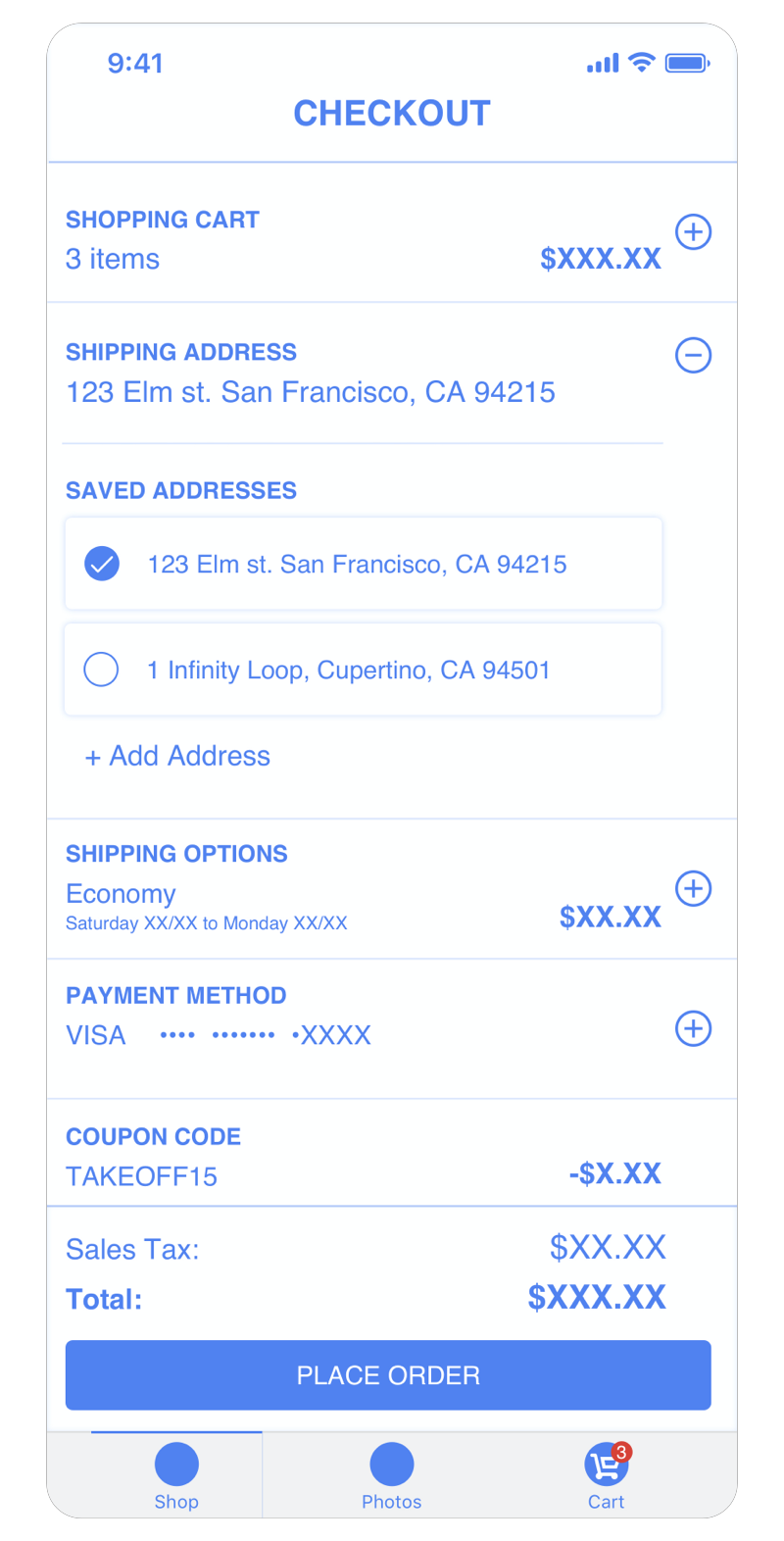The image size is (784, 1541).
Task: Choose the 1 Infinity Loop address
Action: click(x=102, y=670)
